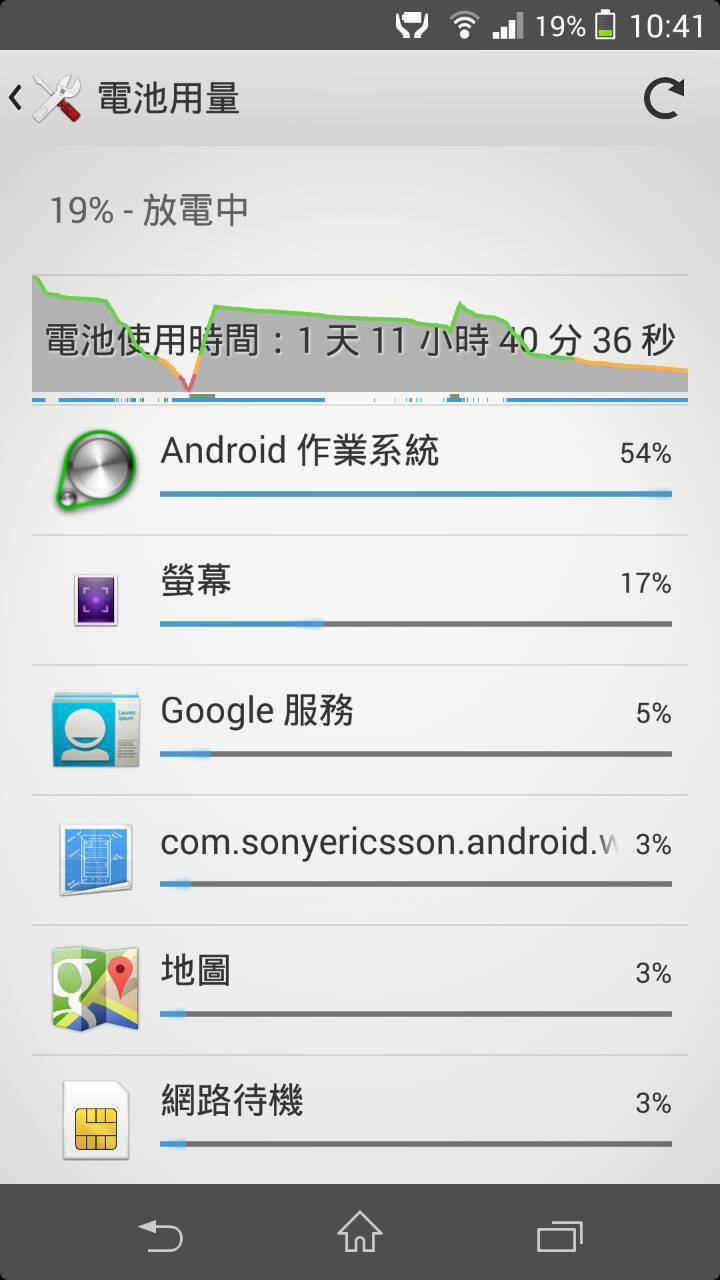The image size is (720, 1280).
Task: Open the battery history graph
Action: [x=360, y=338]
